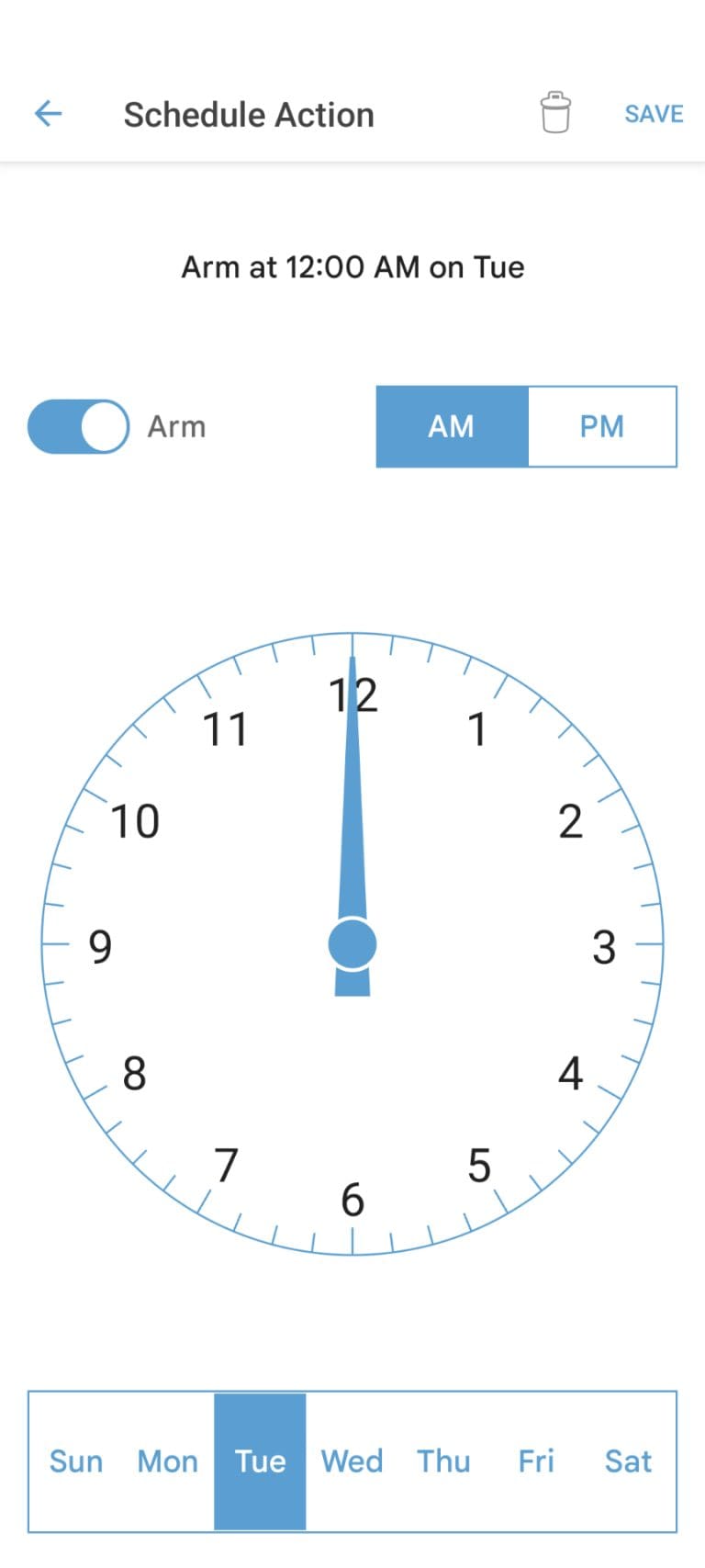Choose 7 on the clock dial

coord(228,1165)
